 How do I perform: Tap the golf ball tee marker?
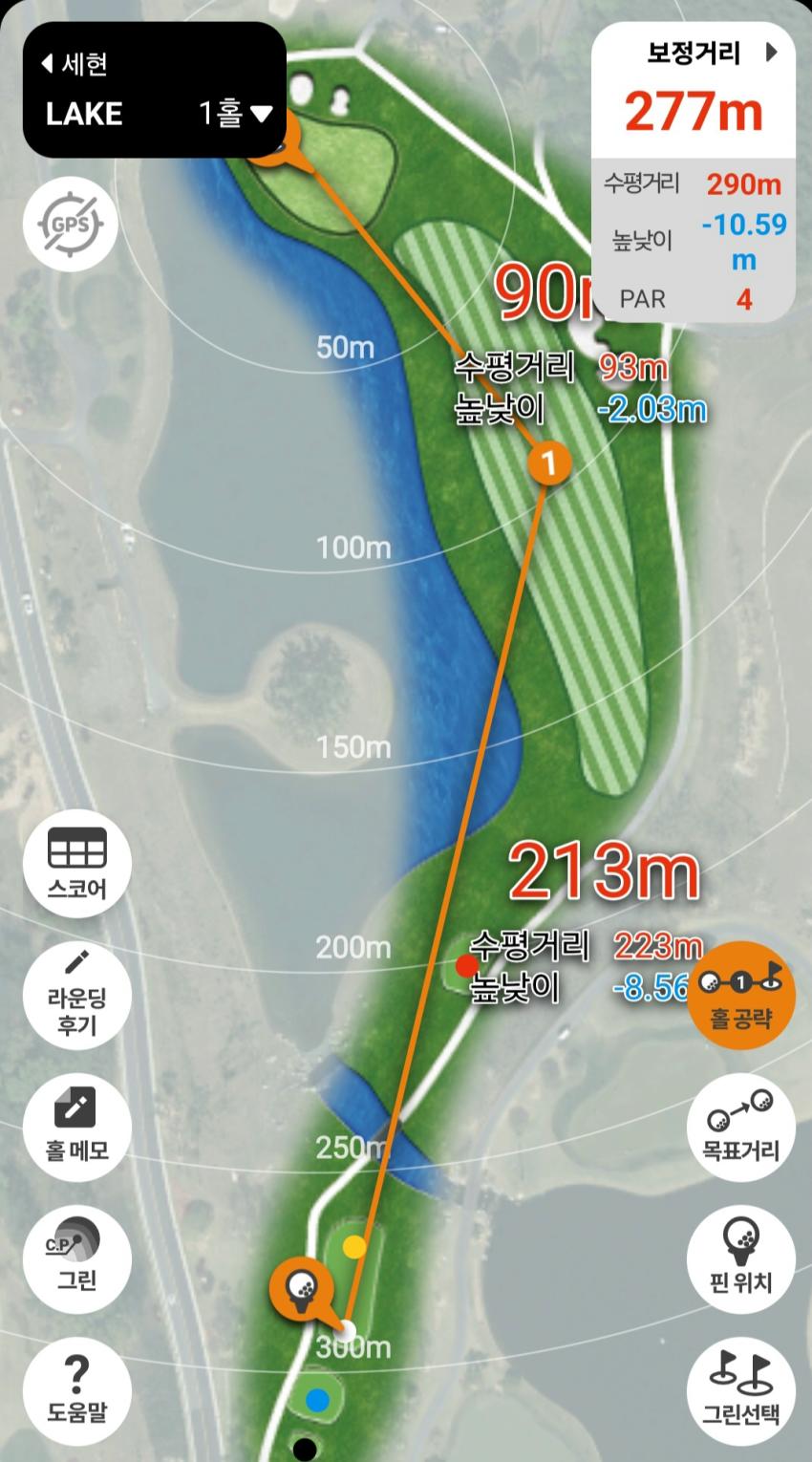(x=302, y=1285)
